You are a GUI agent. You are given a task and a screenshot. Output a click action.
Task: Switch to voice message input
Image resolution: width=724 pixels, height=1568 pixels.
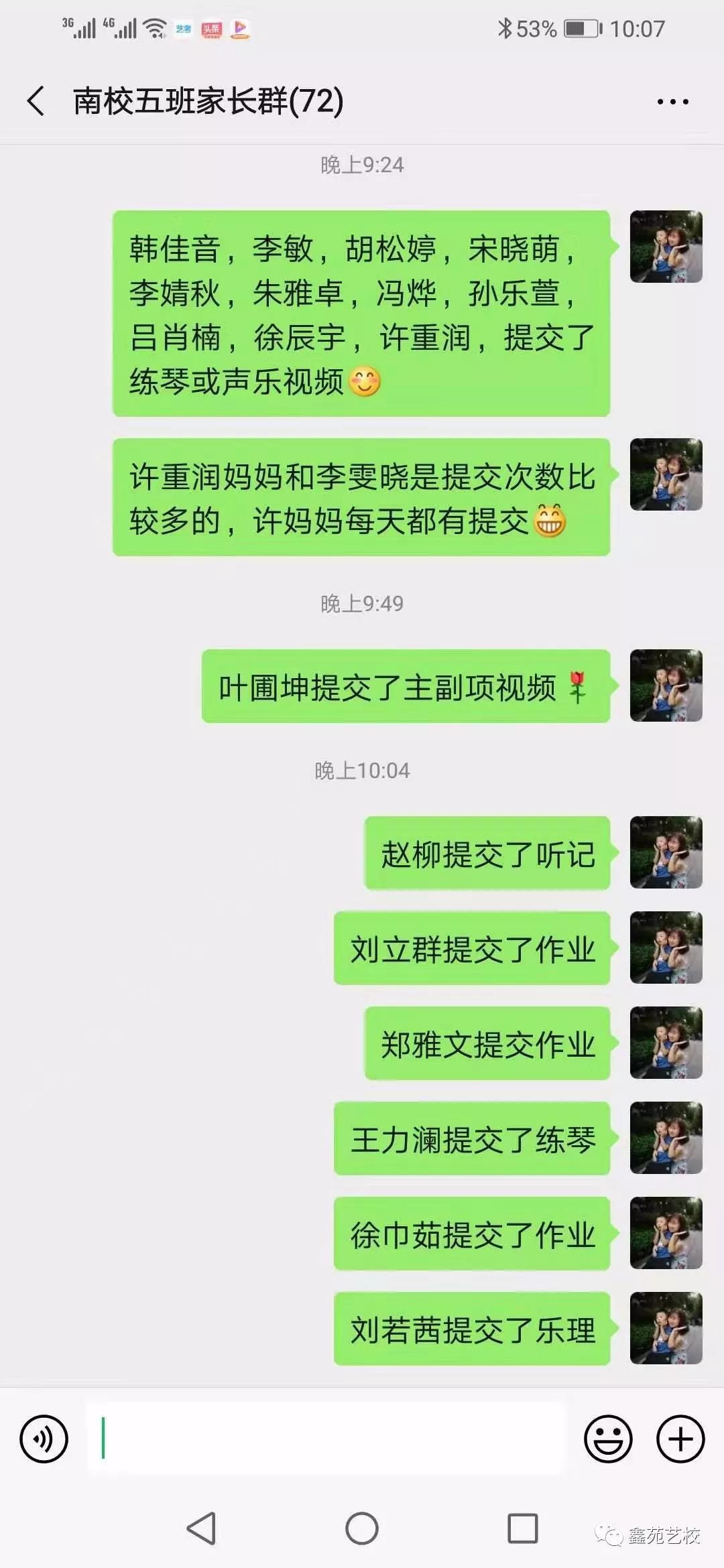pyautogui.click(x=44, y=1439)
